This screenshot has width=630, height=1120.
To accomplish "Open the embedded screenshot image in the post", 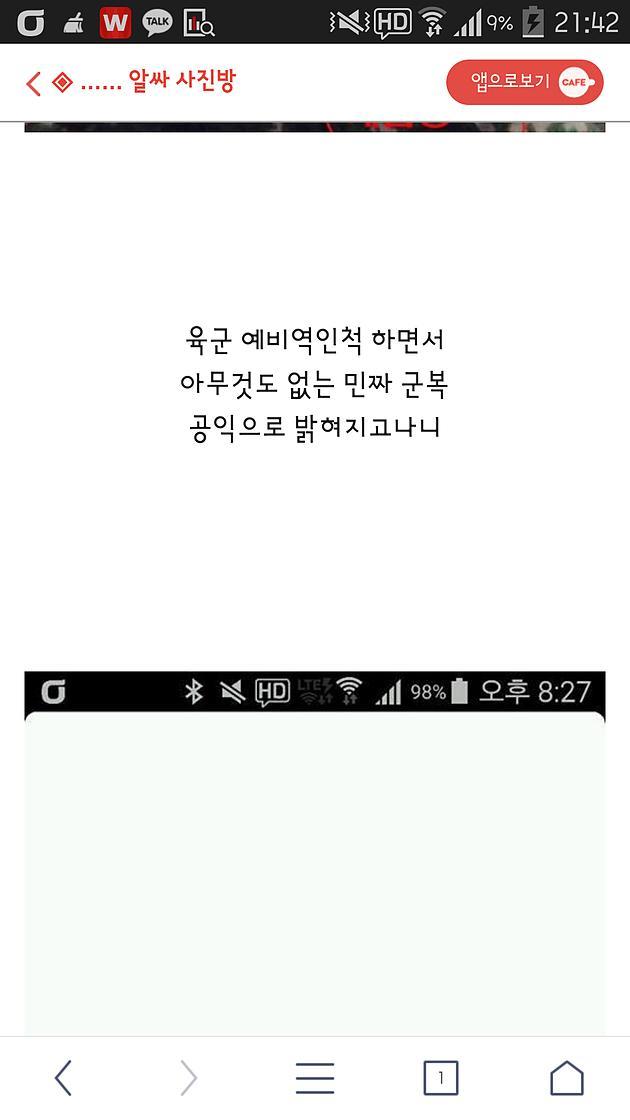I will click(314, 860).
